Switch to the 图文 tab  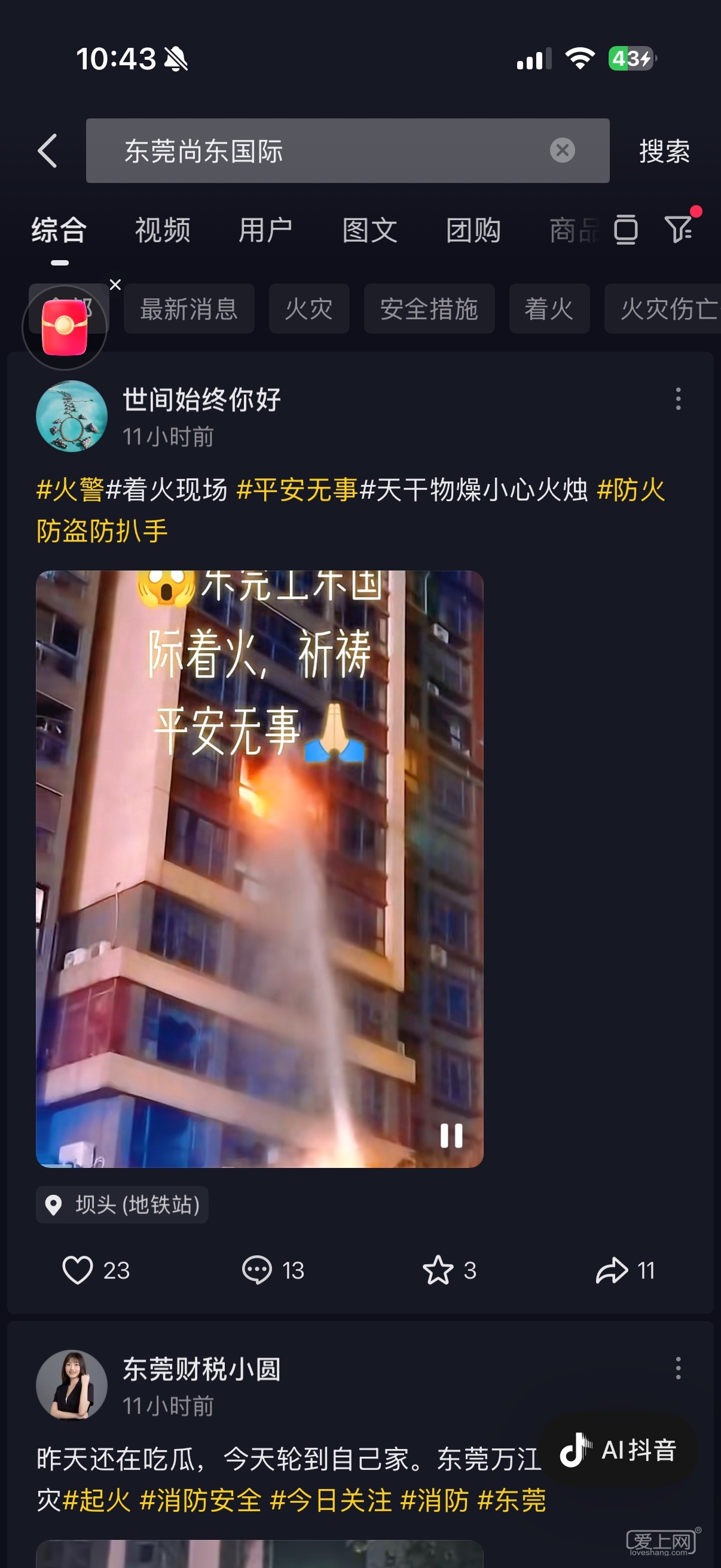[369, 231]
